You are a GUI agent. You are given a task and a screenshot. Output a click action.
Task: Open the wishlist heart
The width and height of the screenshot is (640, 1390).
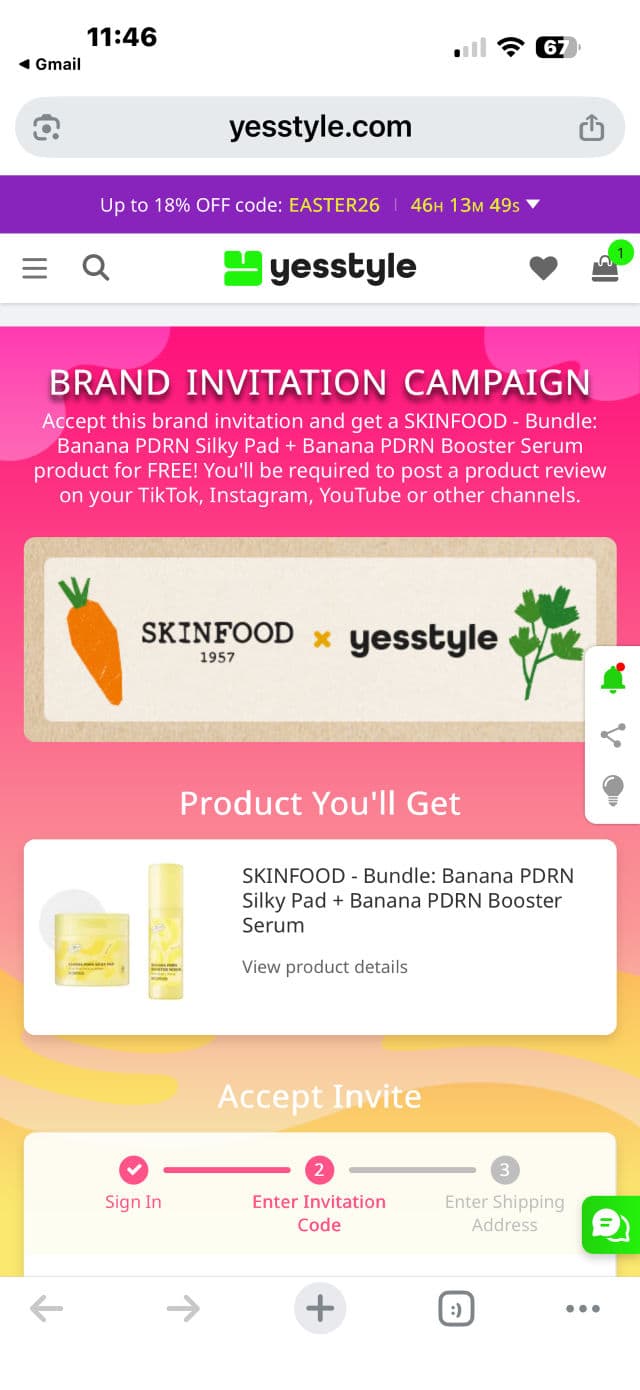543,268
